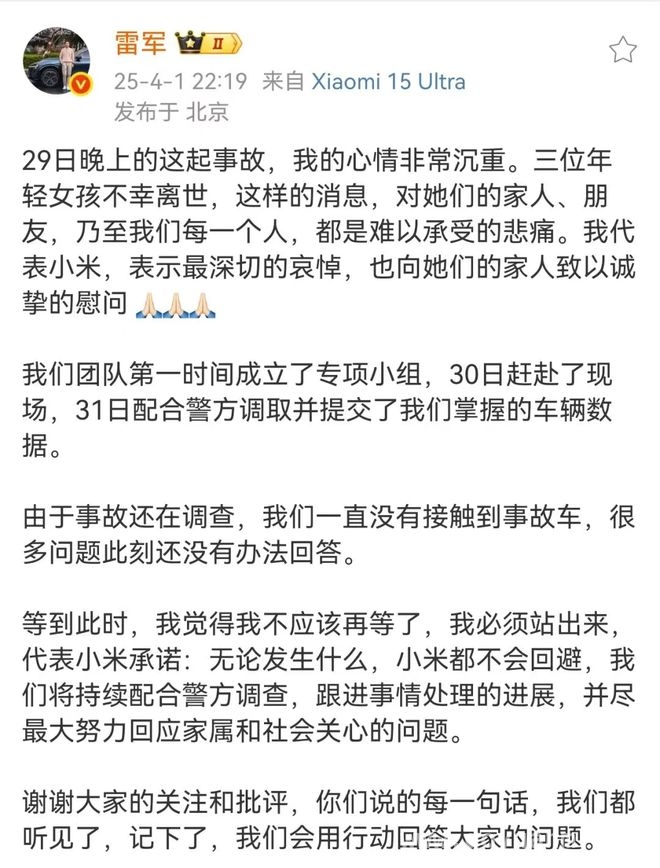Open the gold membership badge beside 雷军

pyautogui.click(x=207, y=44)
